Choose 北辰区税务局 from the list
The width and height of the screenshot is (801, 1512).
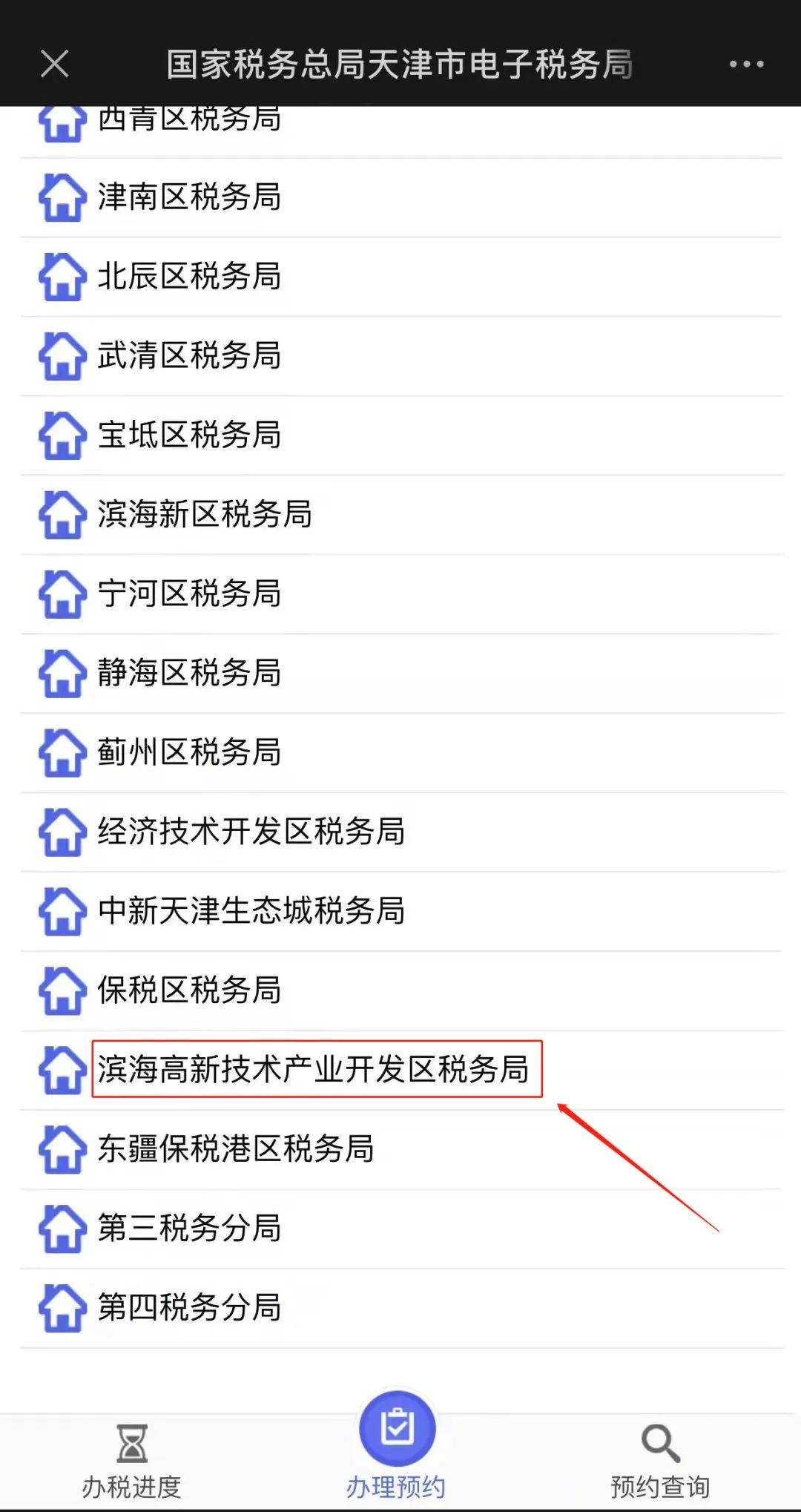coord(400,277)
